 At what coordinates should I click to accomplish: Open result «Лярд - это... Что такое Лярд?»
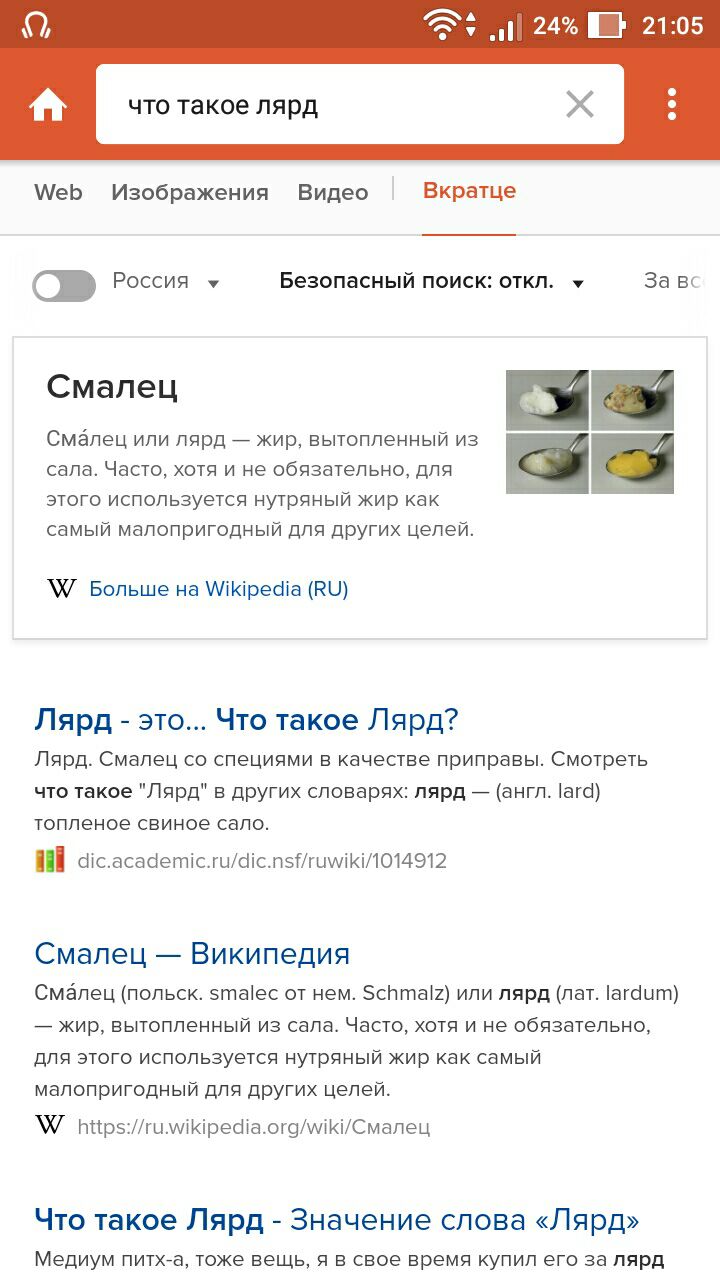click(246, 719)
